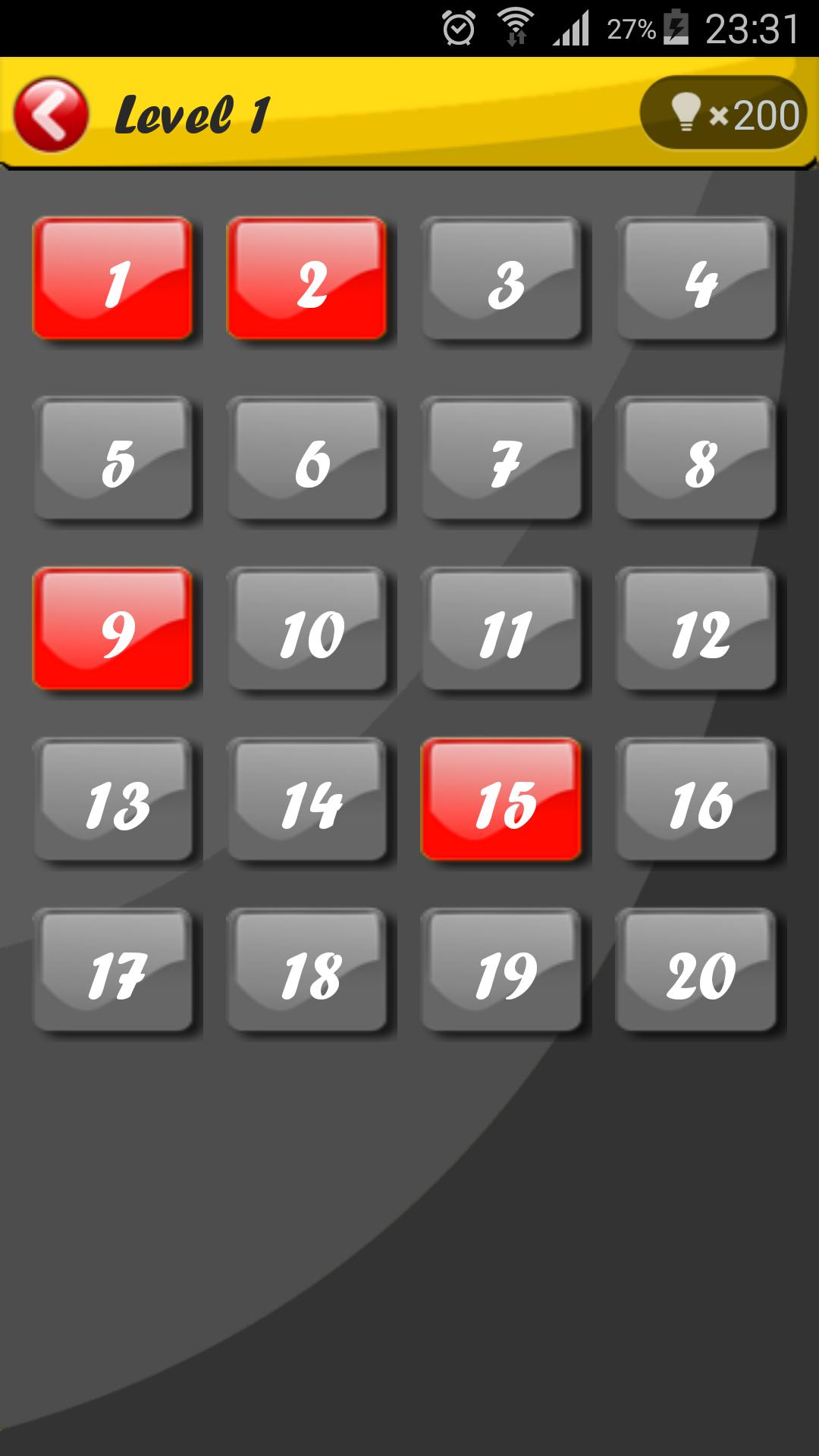Launch puzzle number 14

306,799
